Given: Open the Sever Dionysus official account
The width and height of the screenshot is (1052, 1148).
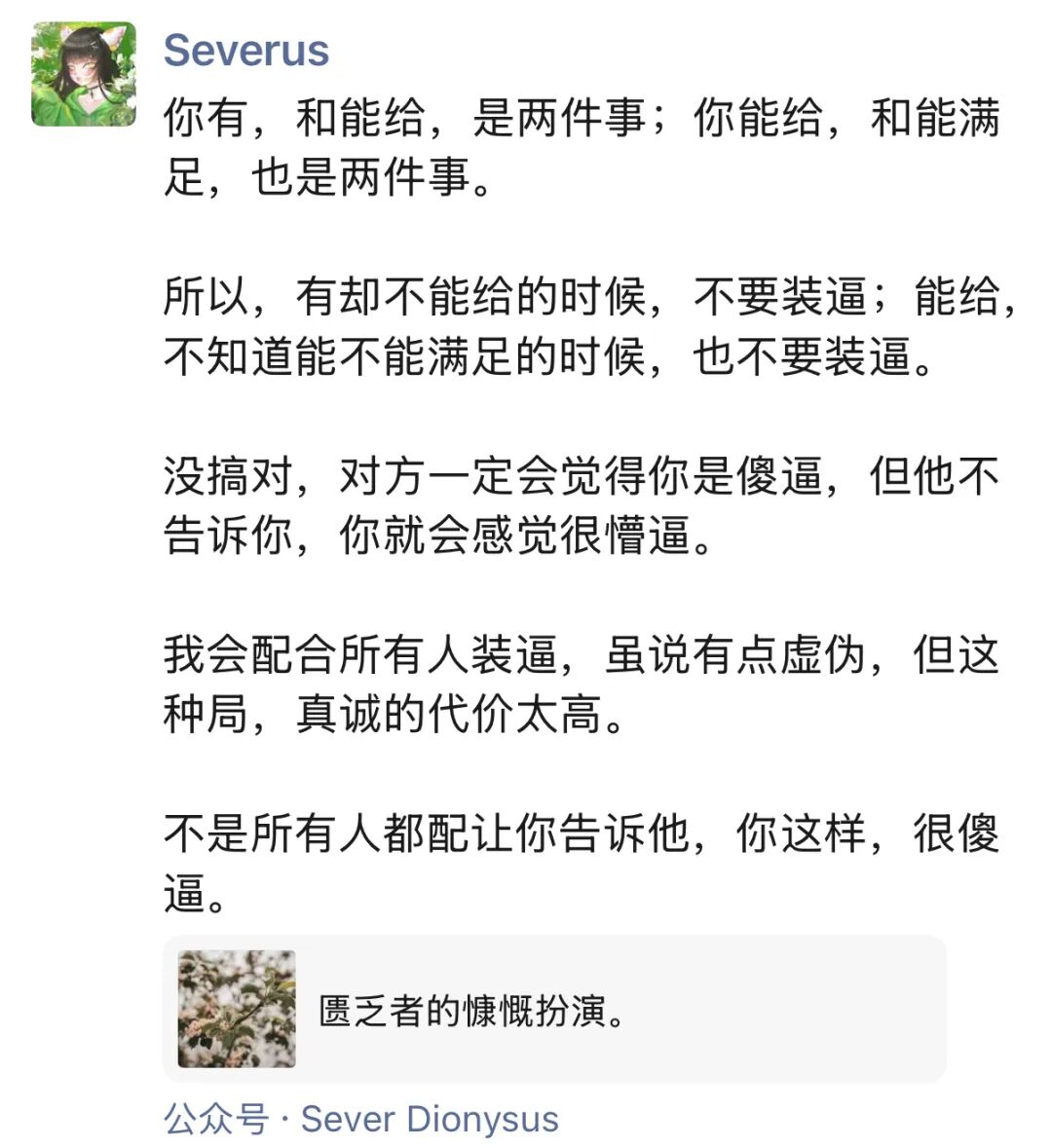Looking at the screenshot, I should (429, 1120).
